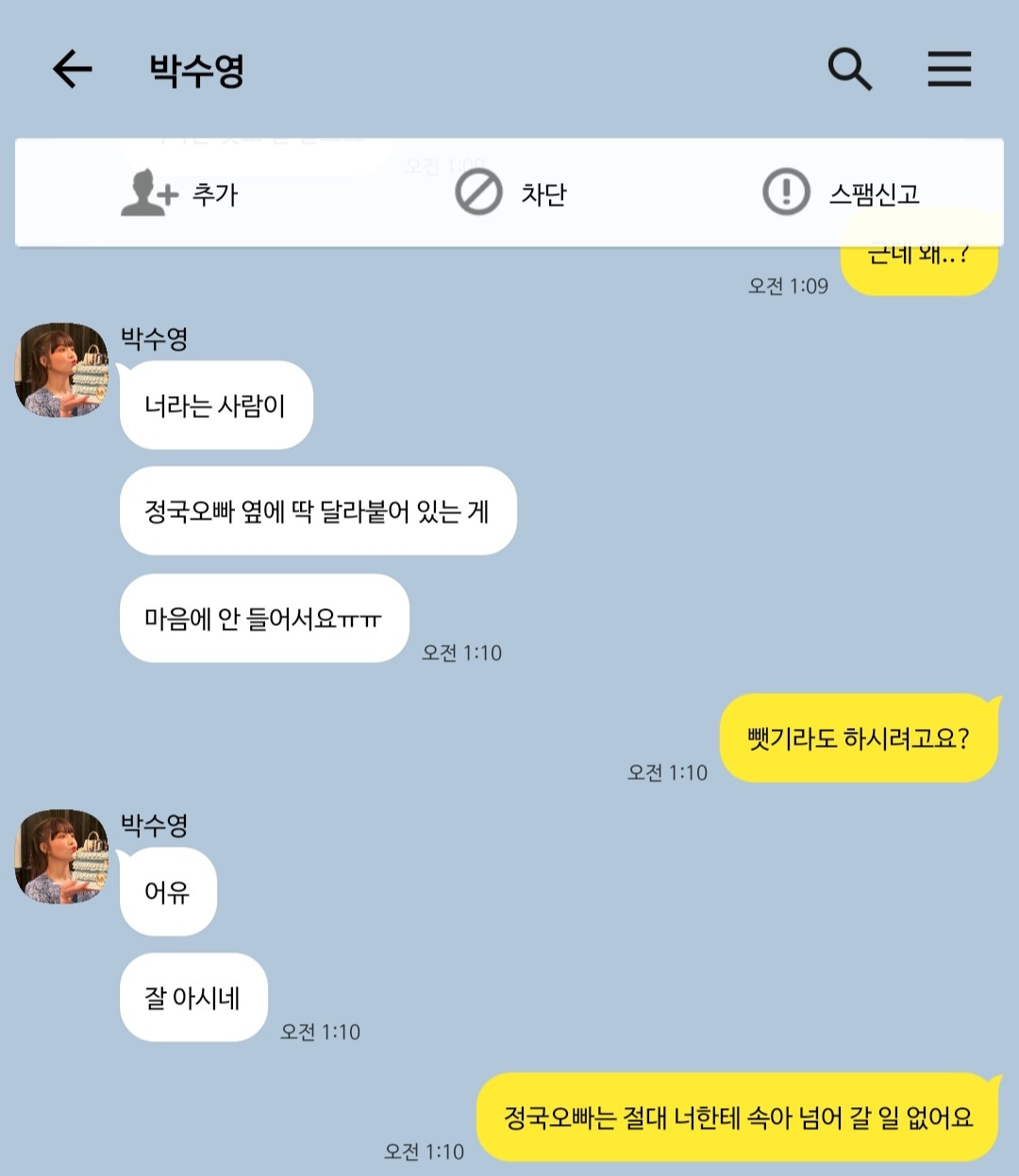The width and height of the screenshot is (1019, 1176).
Task: Block this user with 차단
Action: [x=510, y=193]
